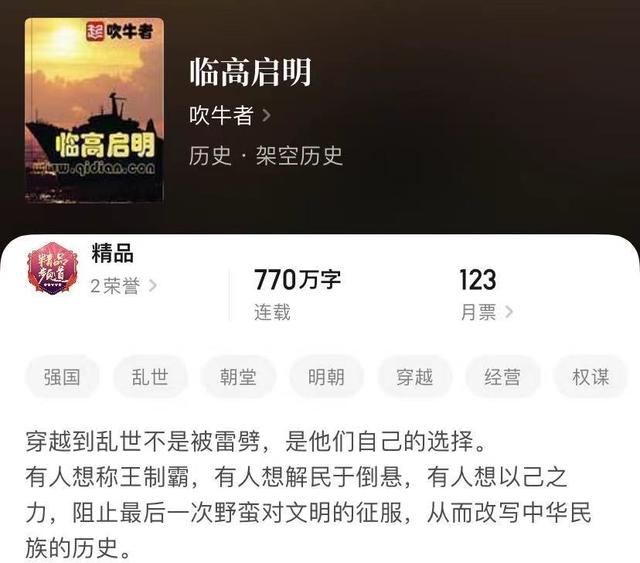Select the 明朝 tag chip

click(326, 377)
